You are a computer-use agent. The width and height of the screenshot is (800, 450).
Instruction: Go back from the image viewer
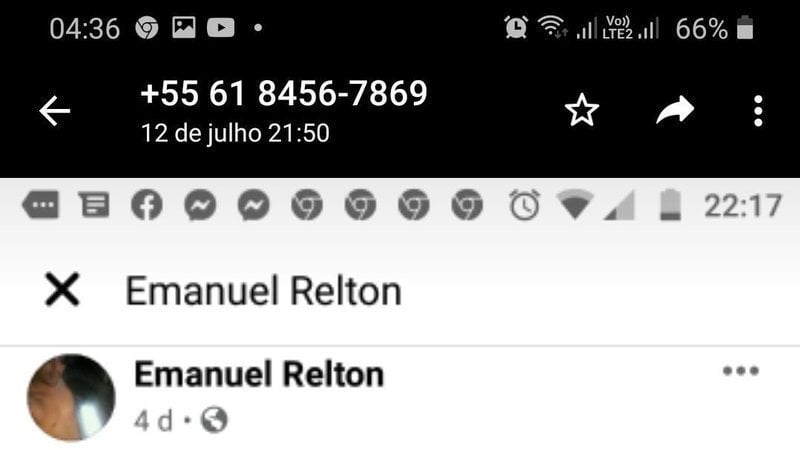click(x=55, y=111)
